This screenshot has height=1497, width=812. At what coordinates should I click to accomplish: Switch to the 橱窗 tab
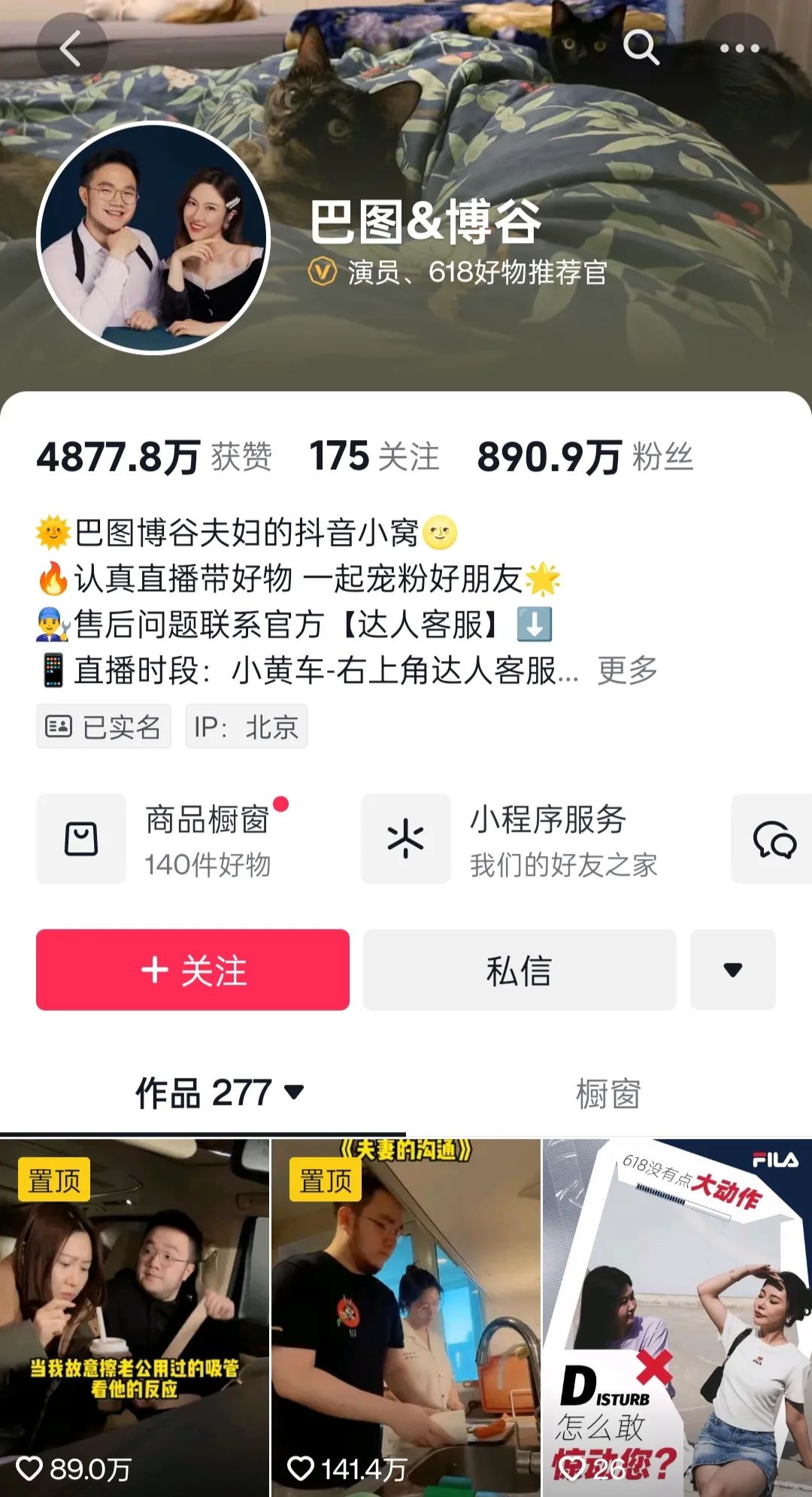[x=607, y=1094]
